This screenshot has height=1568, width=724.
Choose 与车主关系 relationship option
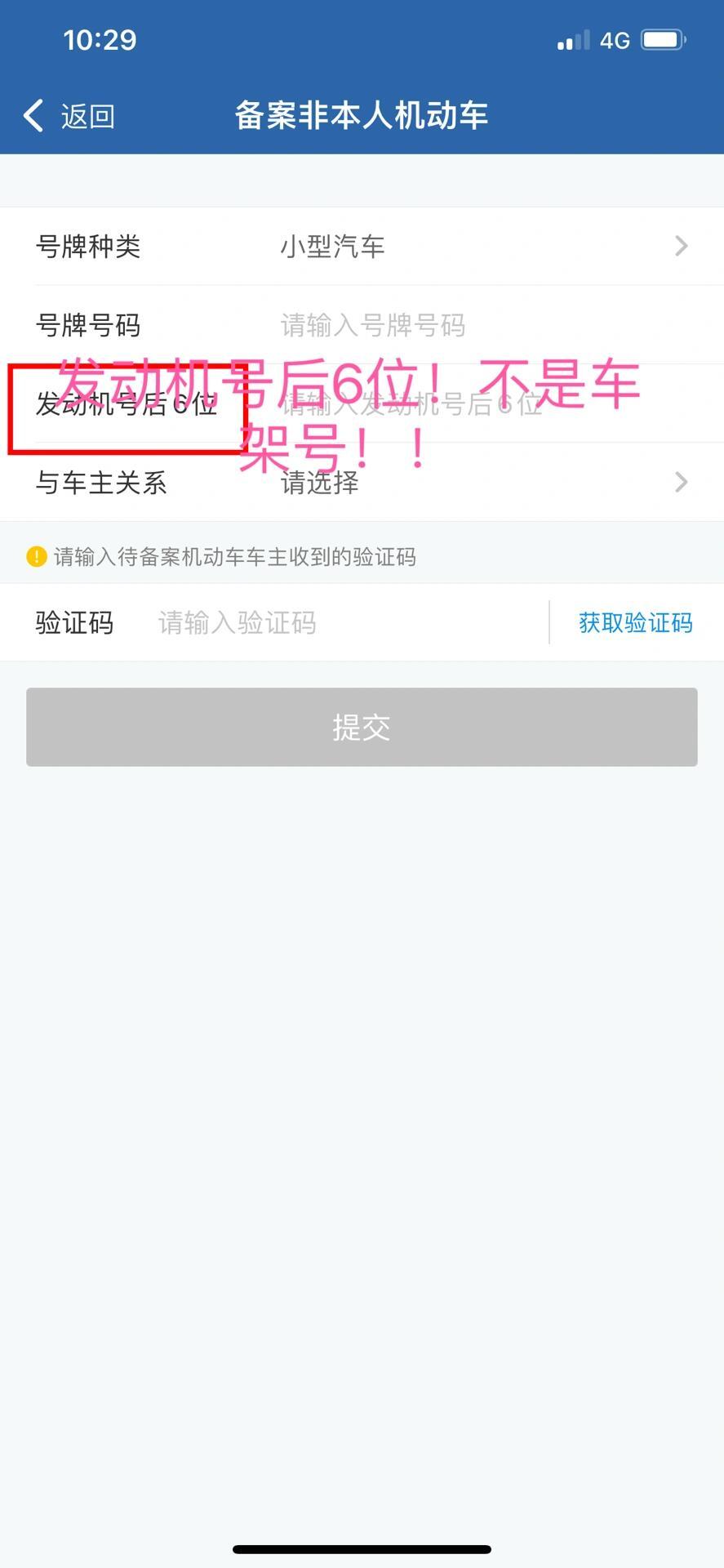(482, 483)
